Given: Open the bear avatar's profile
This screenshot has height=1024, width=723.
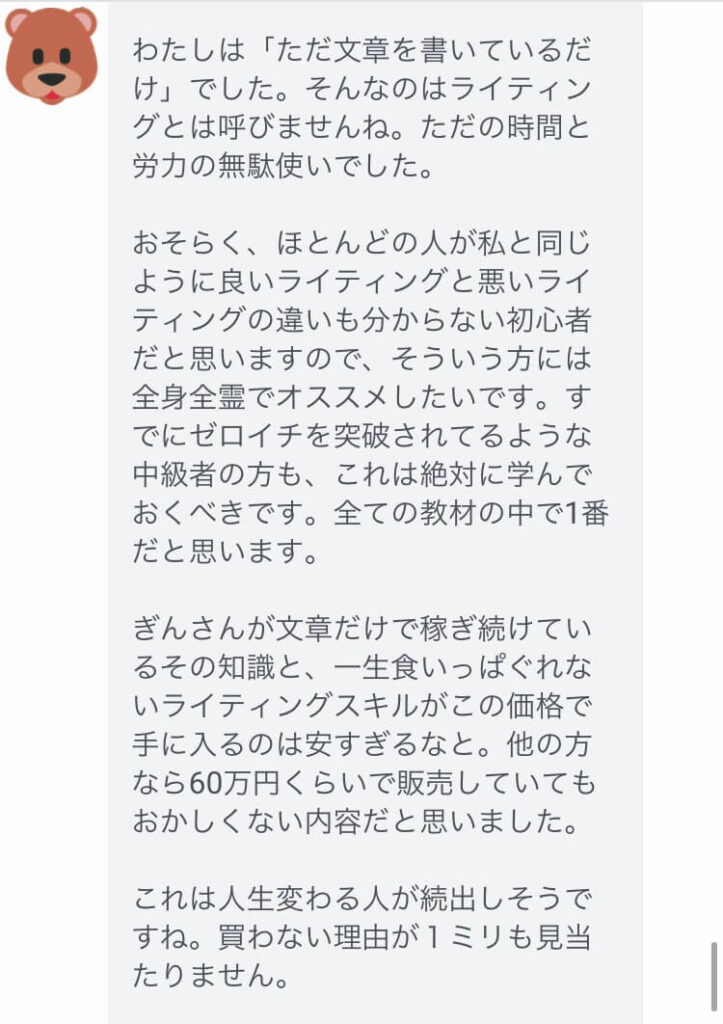Looking at the screenshot, I should [x=51, y=56].
